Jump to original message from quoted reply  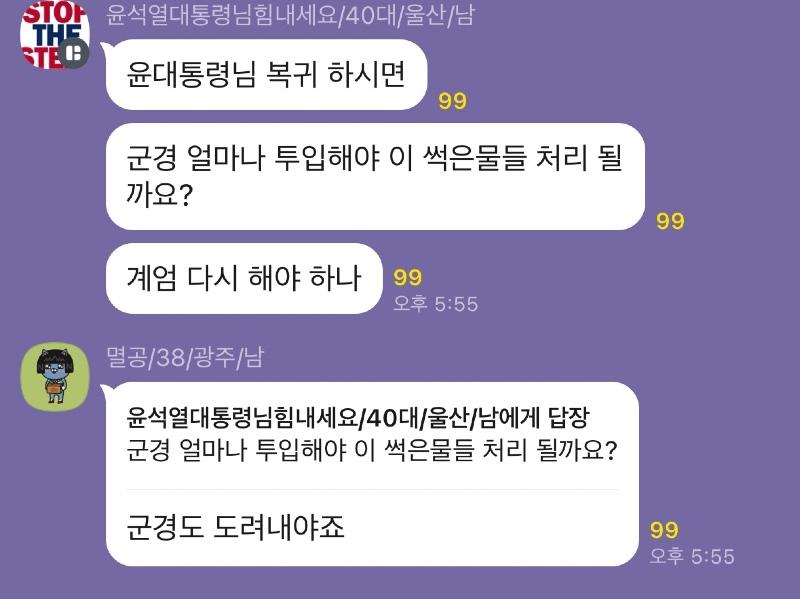[371, 435]
